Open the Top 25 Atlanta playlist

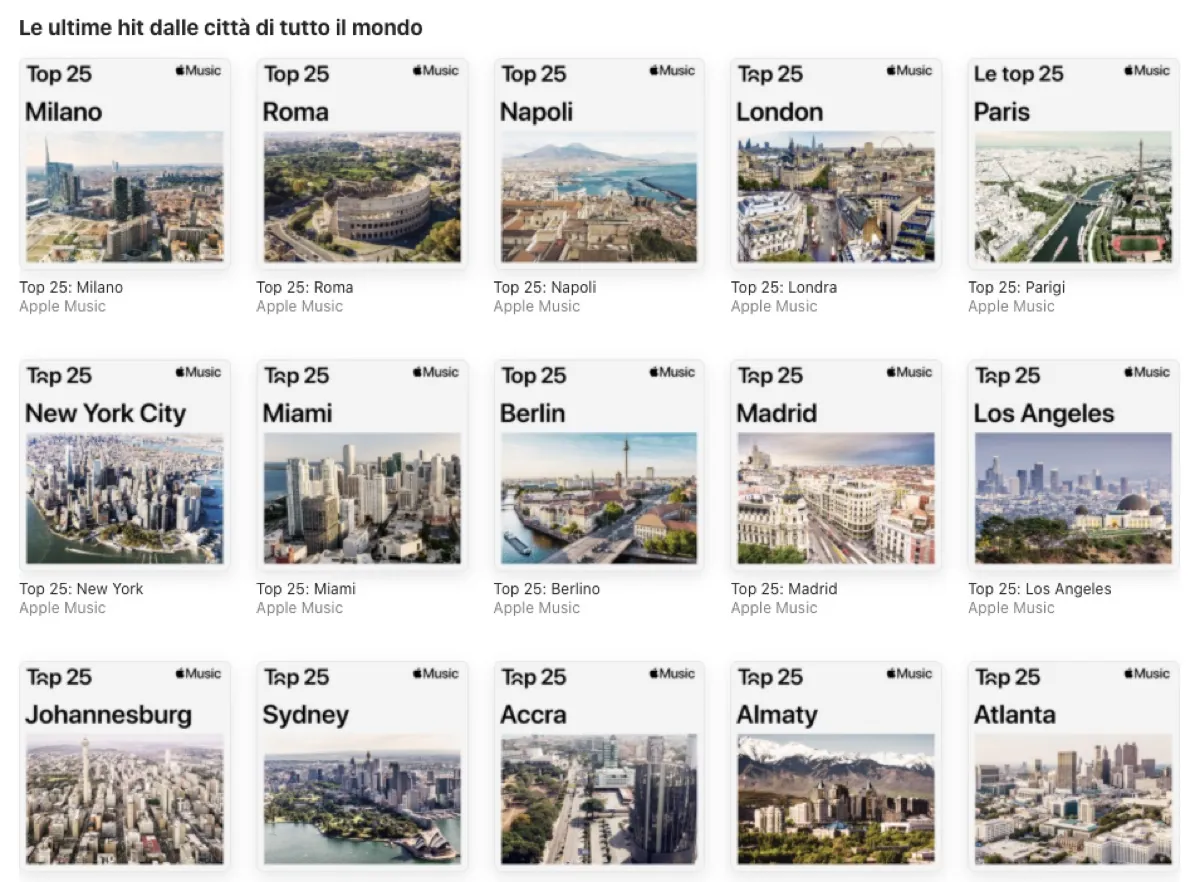[x=1072, y=767]
